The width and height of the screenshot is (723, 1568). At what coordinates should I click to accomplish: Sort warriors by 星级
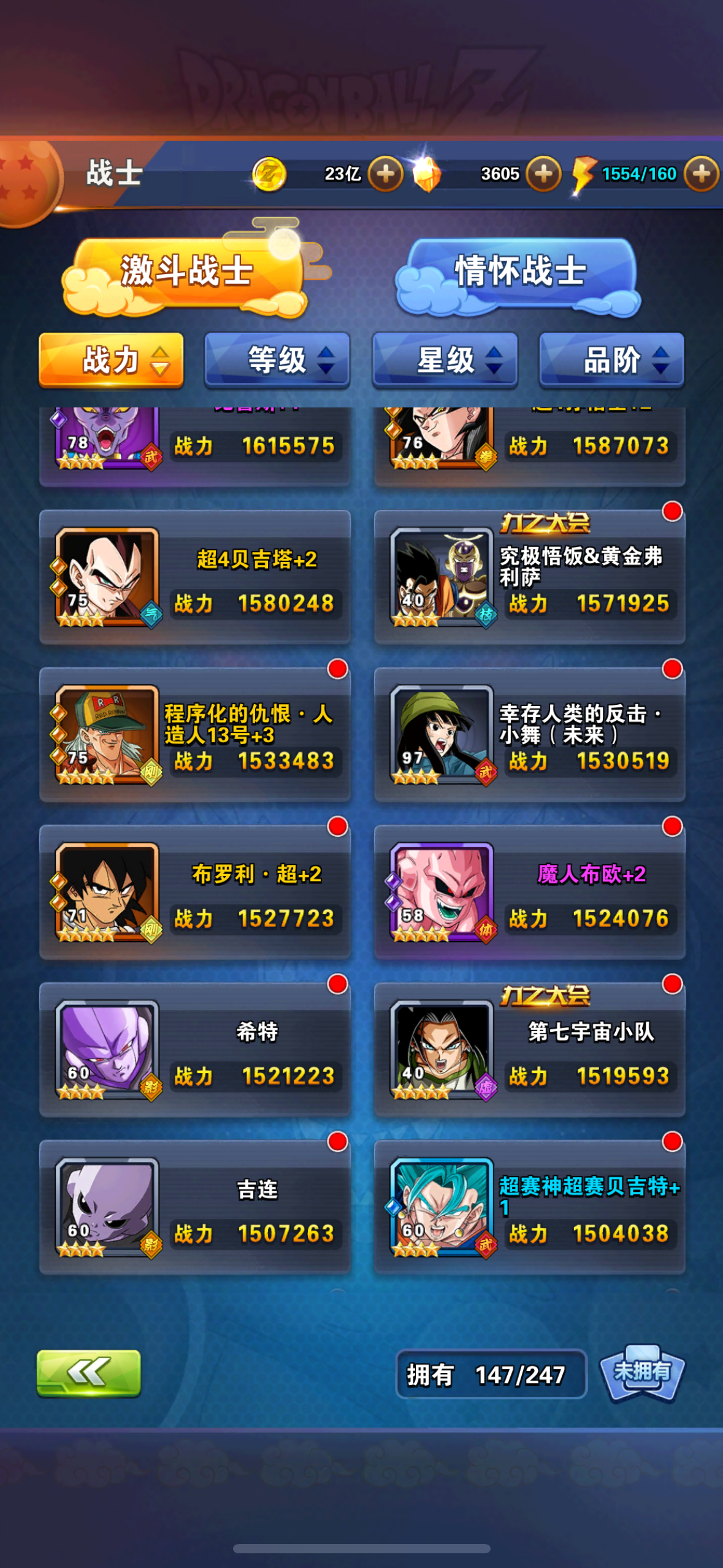click(445, 360)
